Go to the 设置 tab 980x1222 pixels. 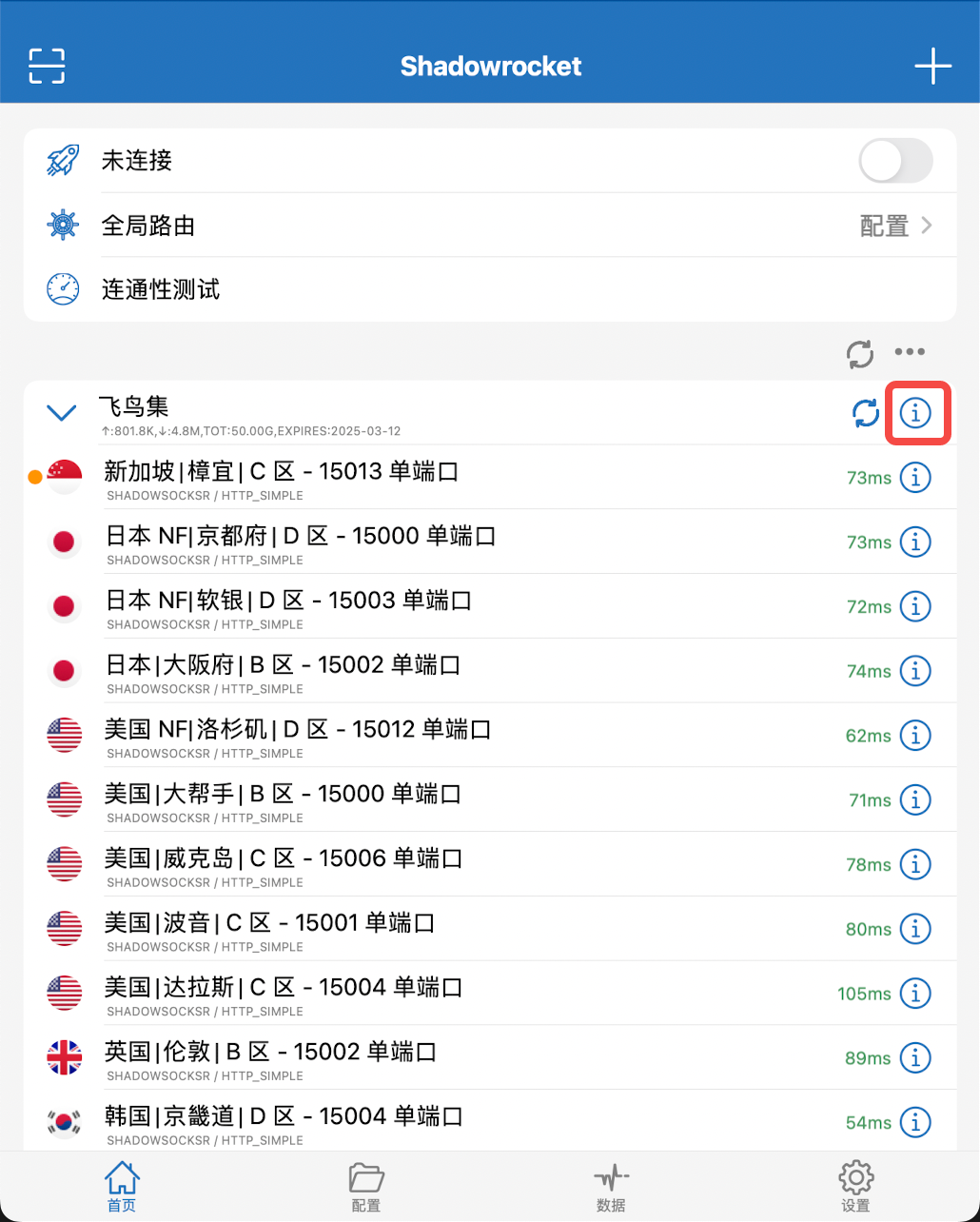click(855, 1187)
